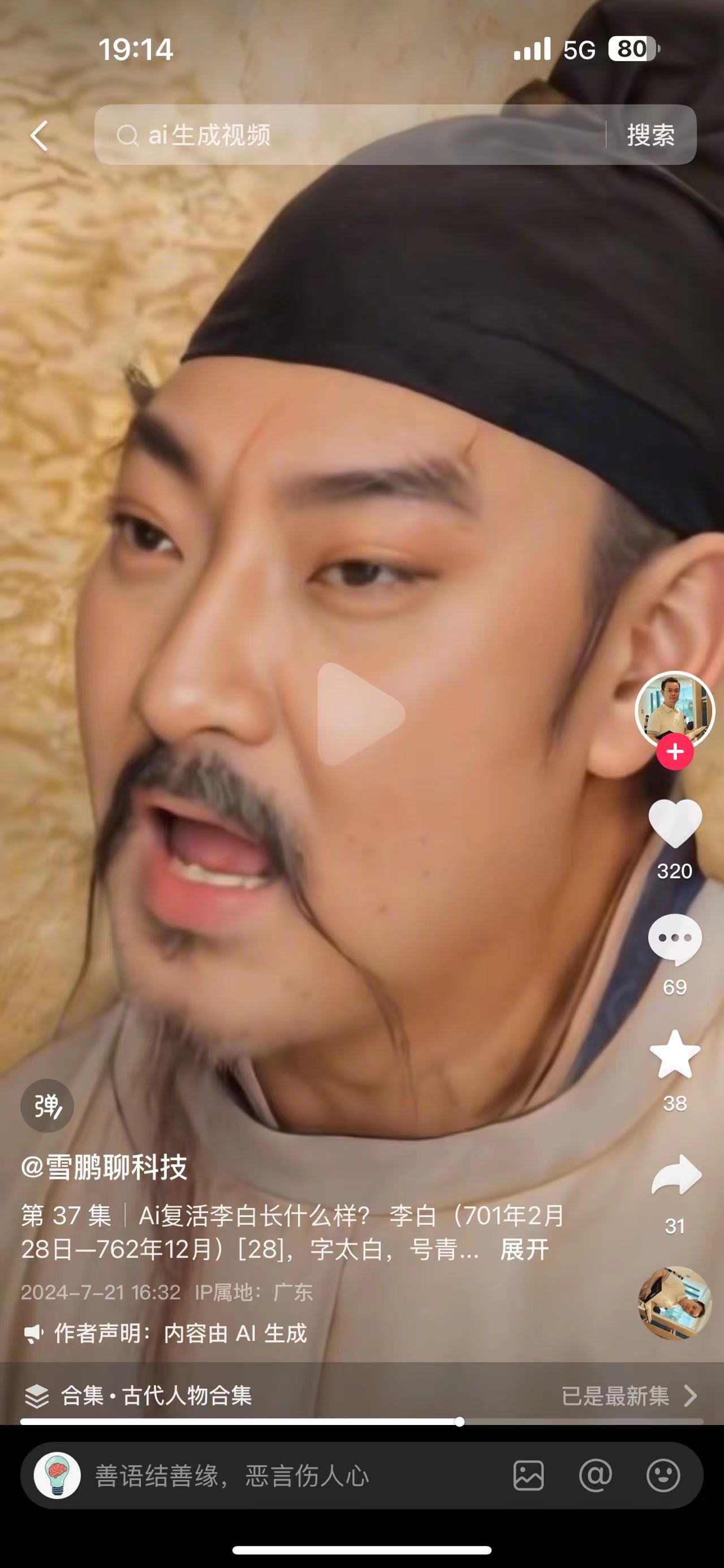Screen dimensions: 724x1568
Task: Follow the creator with the plus badge
Action: click(x=675, y=752)
